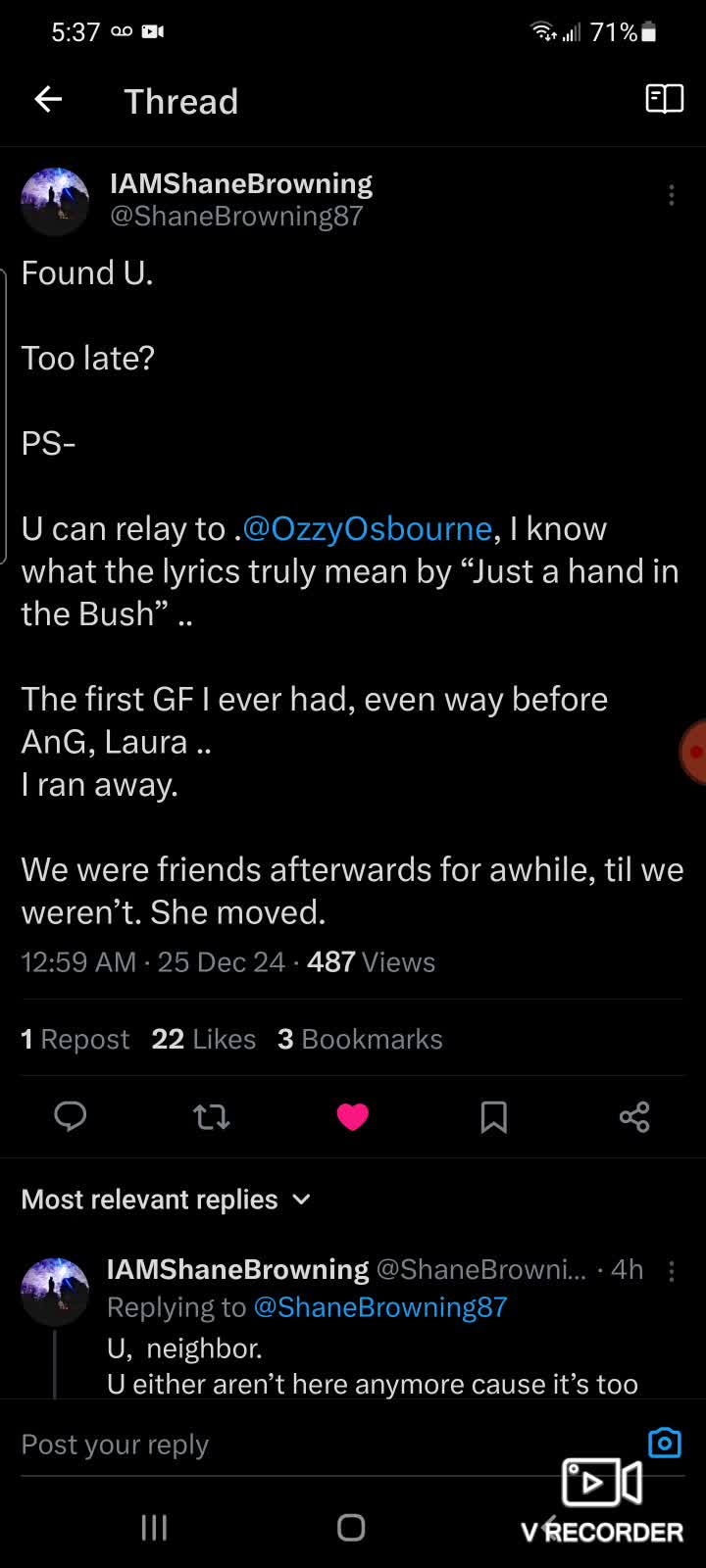Share this post
This screenshot has width=706, height=1568.
pyautogui.click(x=634, y=1116)
